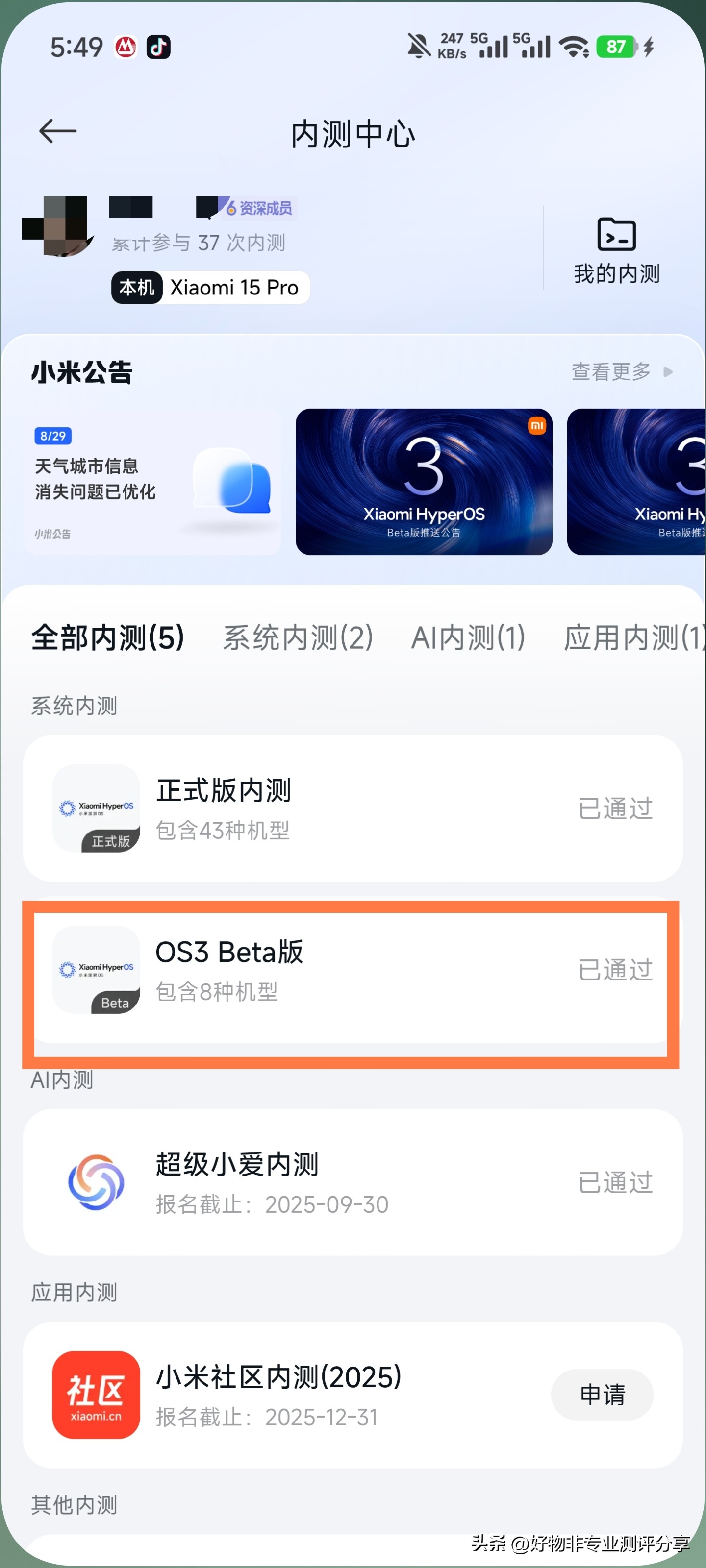
Task: Select the 全部内测(5) tab
Action: (x=108, y=637)
